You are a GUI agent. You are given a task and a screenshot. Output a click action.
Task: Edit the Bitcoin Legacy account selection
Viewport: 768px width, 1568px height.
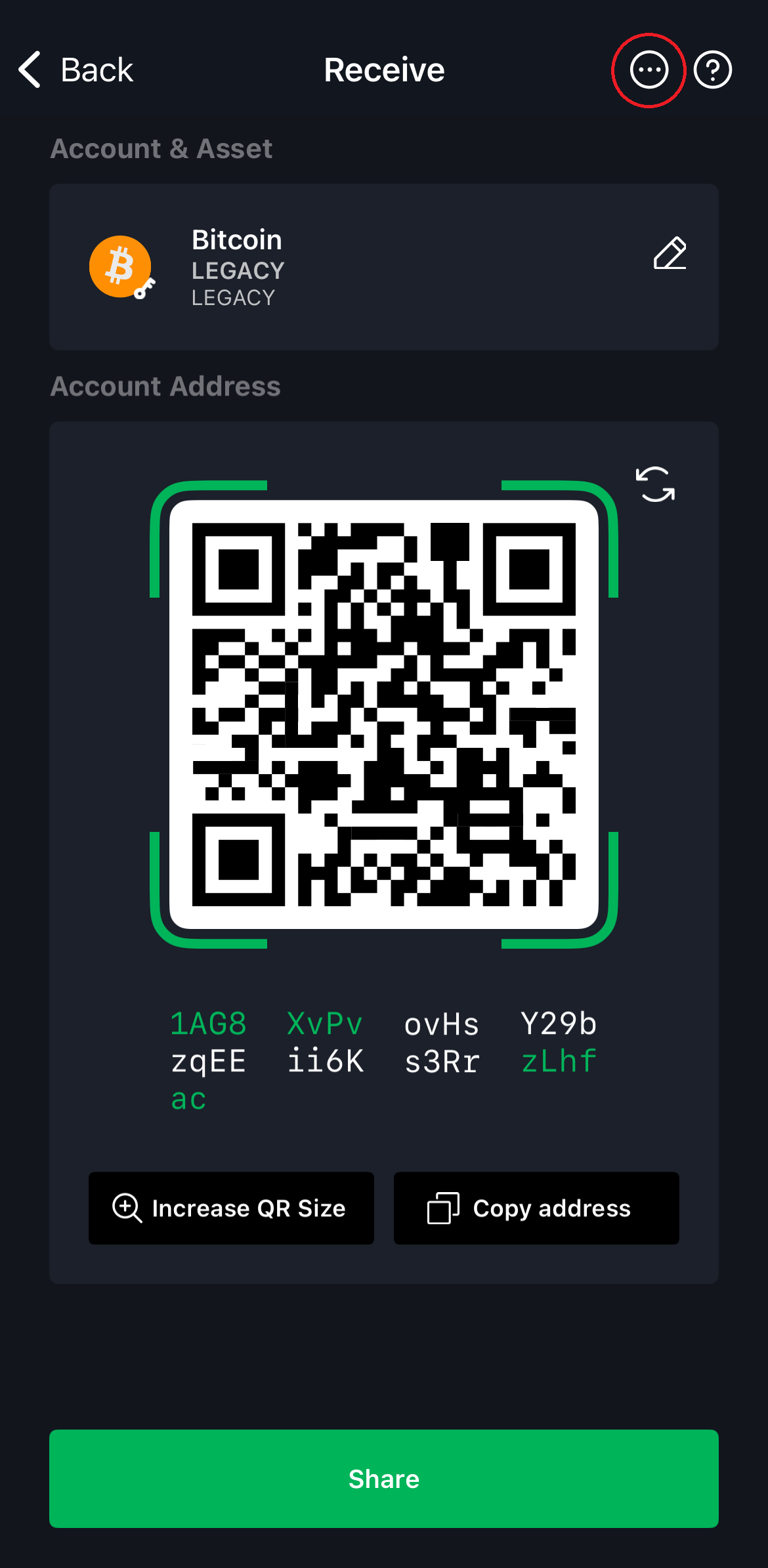[x=670, y=254]
